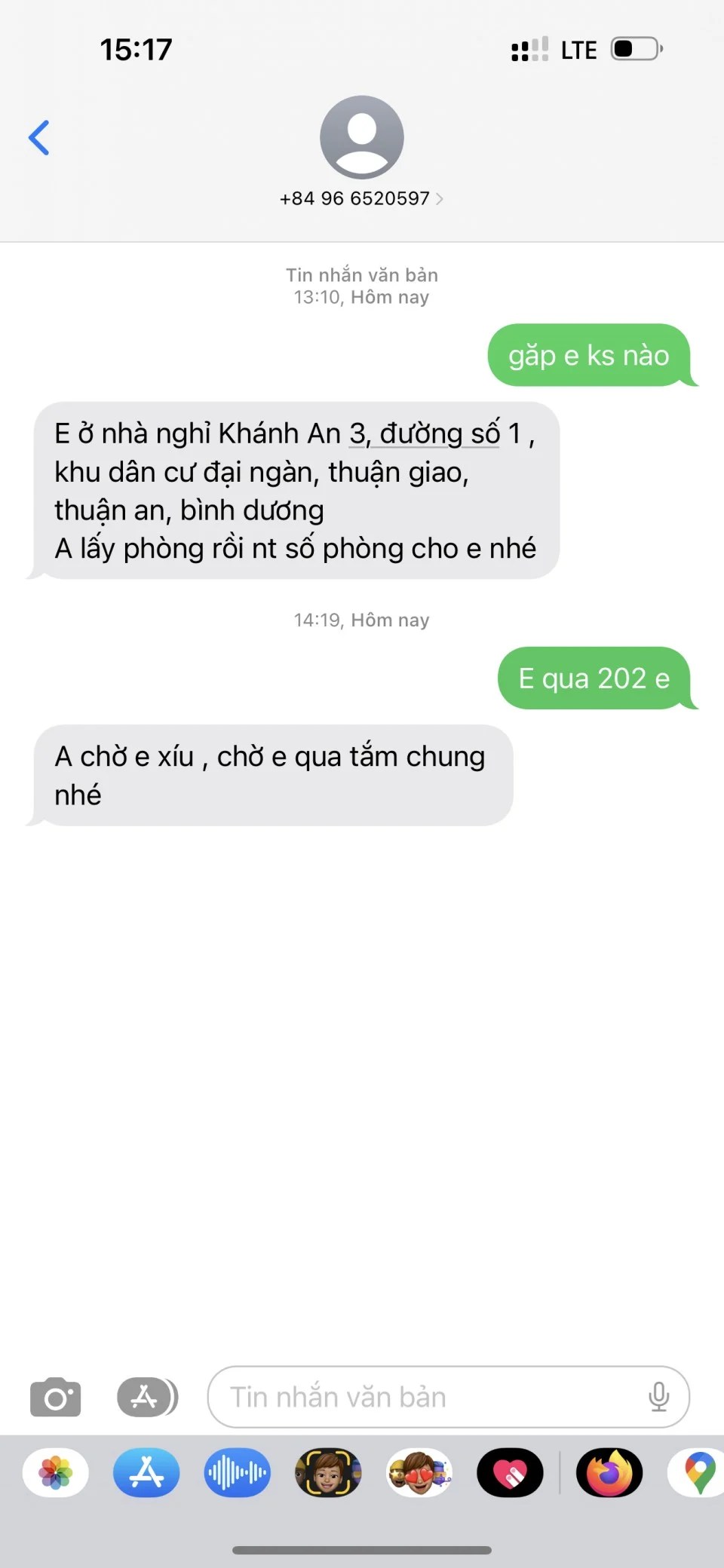Open the Photos app in the app strip
Image resolution: width=724 pixels, height=1568 pixels.
56,1472
